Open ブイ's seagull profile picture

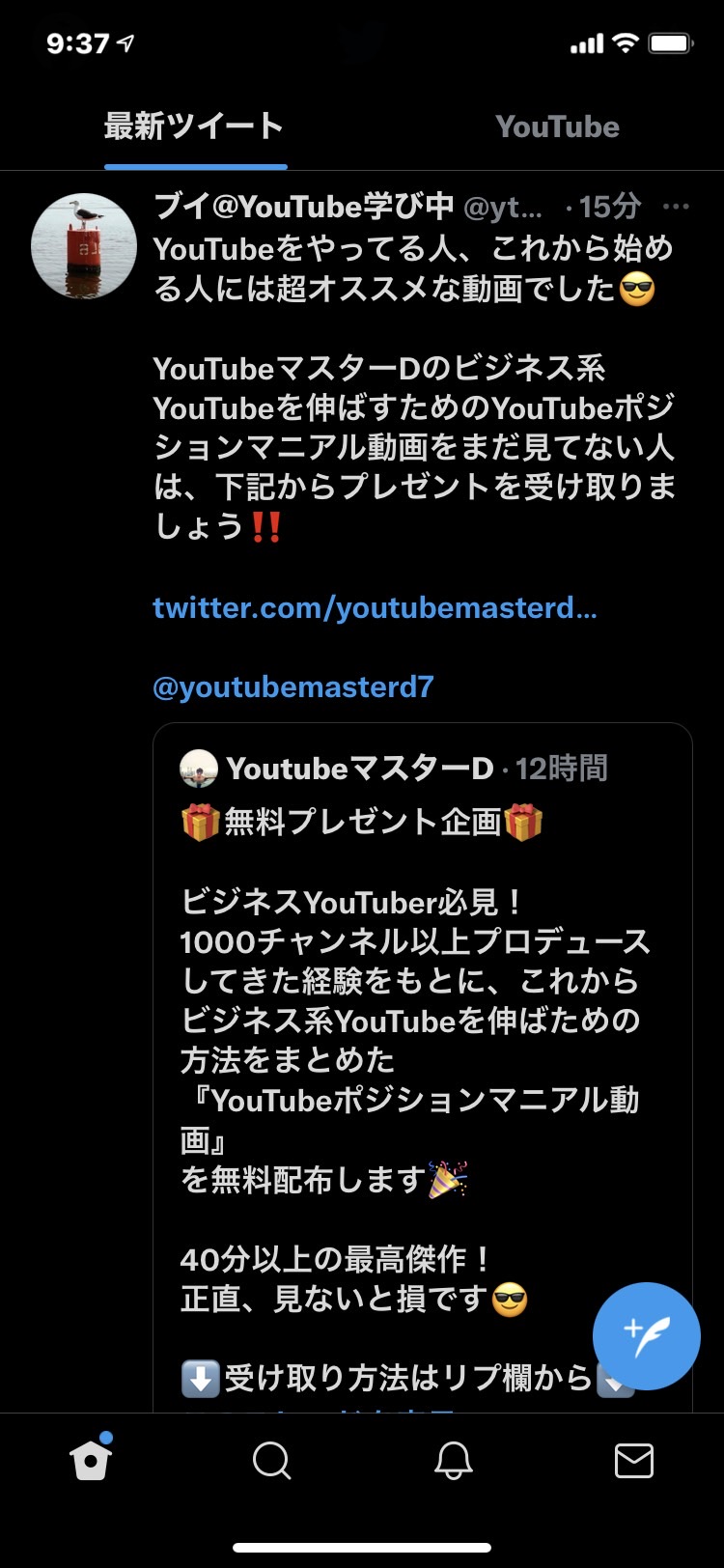[84, 246]
